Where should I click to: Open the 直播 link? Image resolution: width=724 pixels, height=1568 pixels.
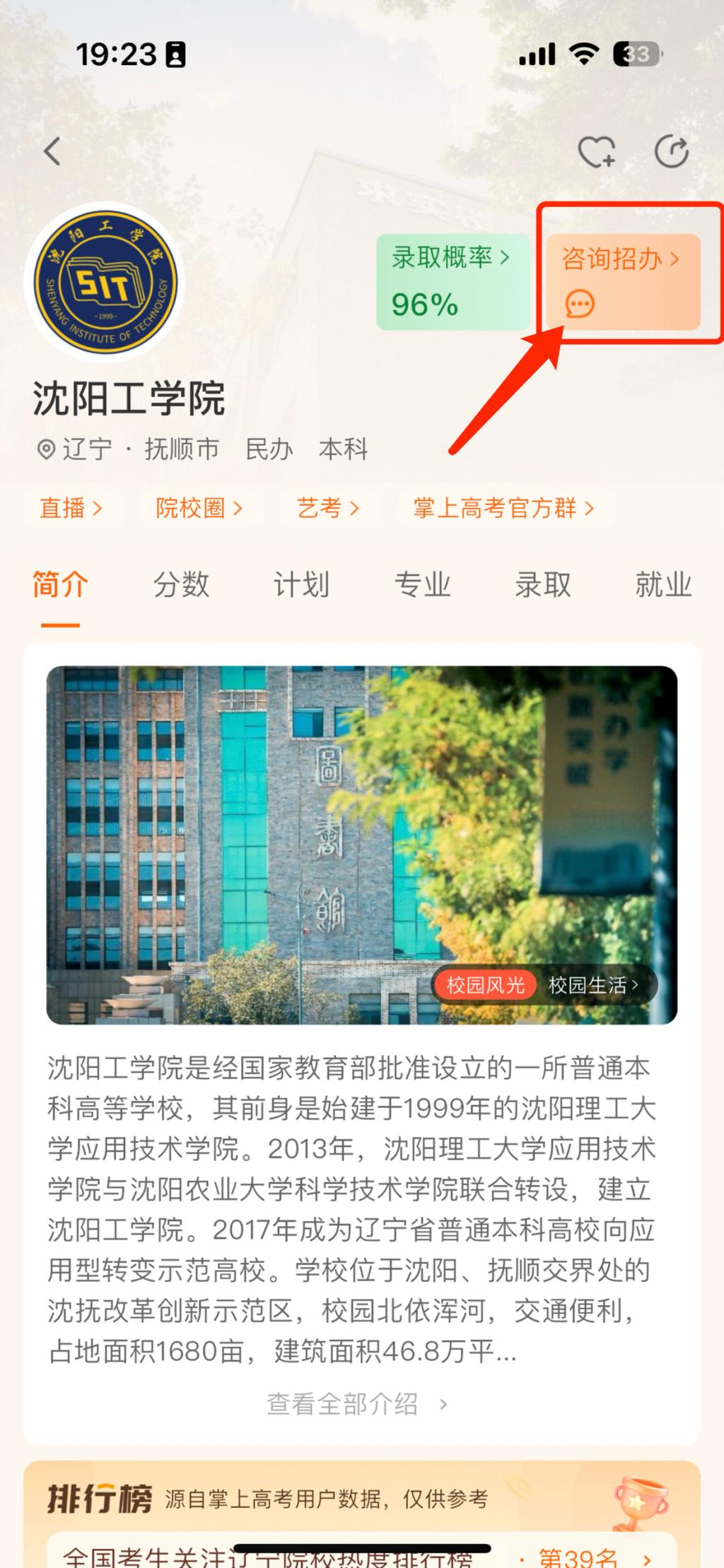tap(71, 508)
